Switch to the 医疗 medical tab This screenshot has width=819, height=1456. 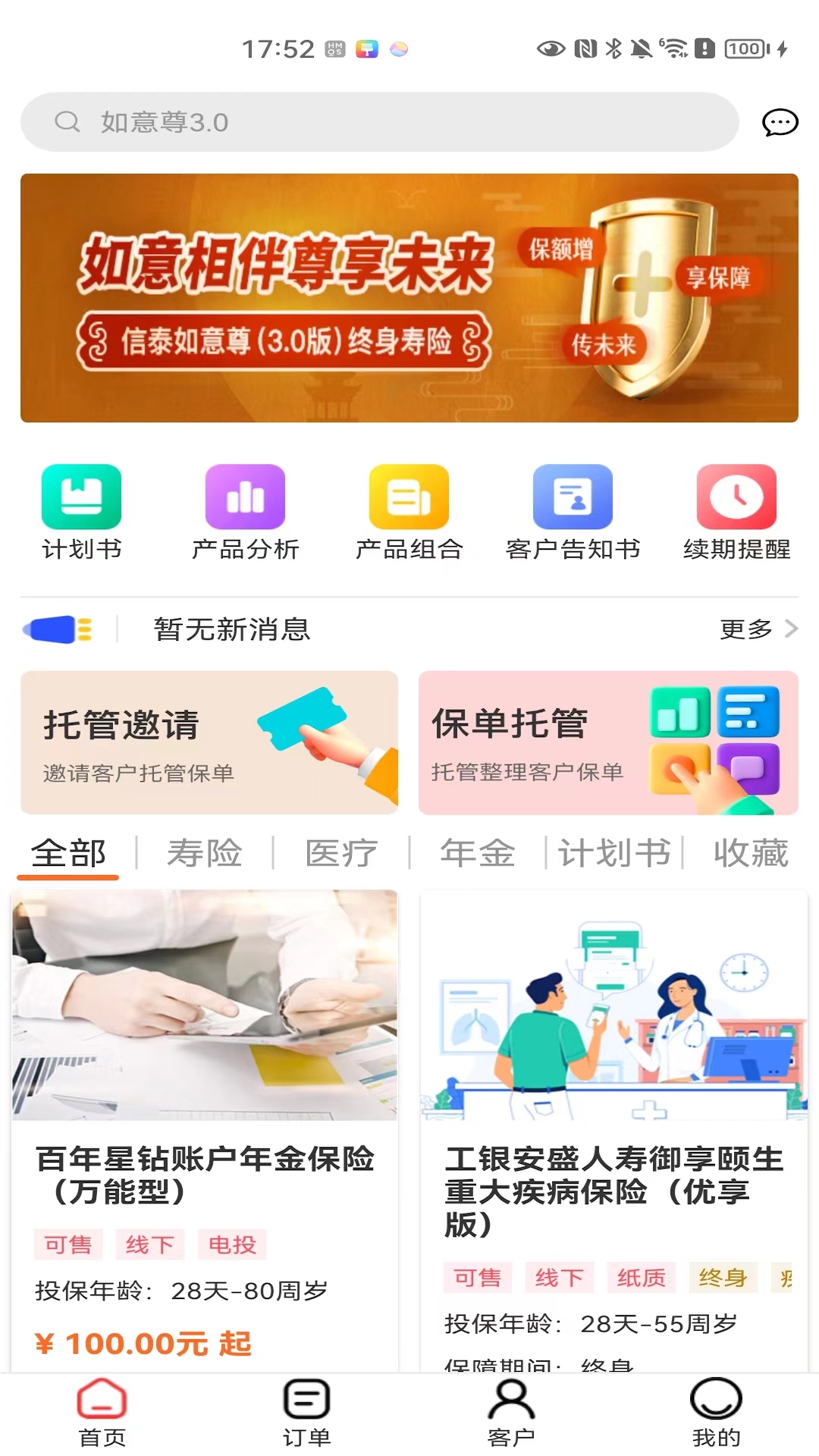pyautogui.click(x=340, y=852)
